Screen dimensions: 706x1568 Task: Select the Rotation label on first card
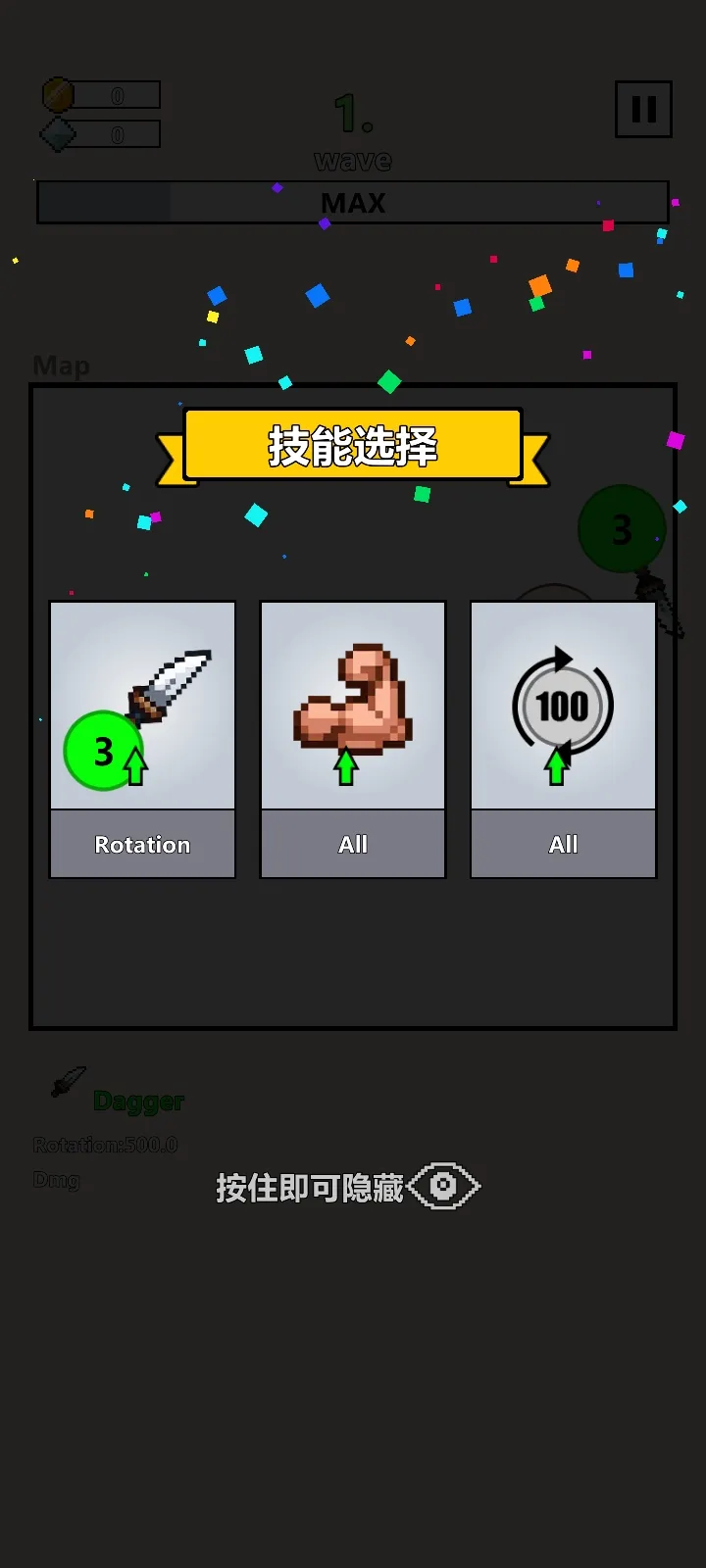(141, 844)
